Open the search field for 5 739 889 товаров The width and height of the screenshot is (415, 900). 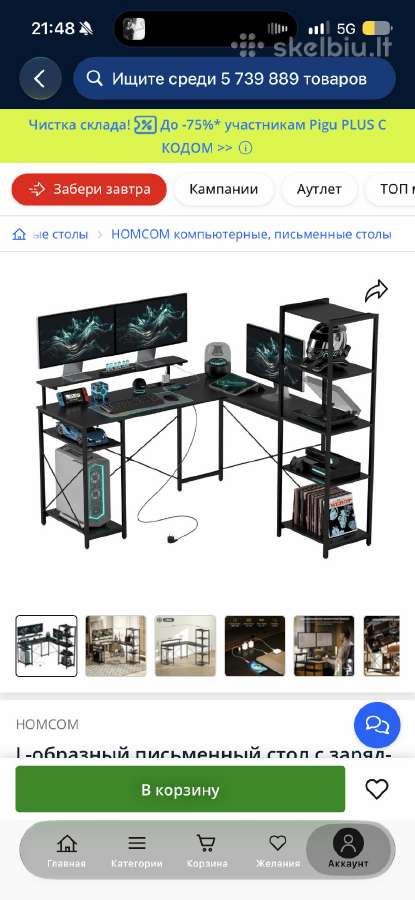[x=234, y=79]
